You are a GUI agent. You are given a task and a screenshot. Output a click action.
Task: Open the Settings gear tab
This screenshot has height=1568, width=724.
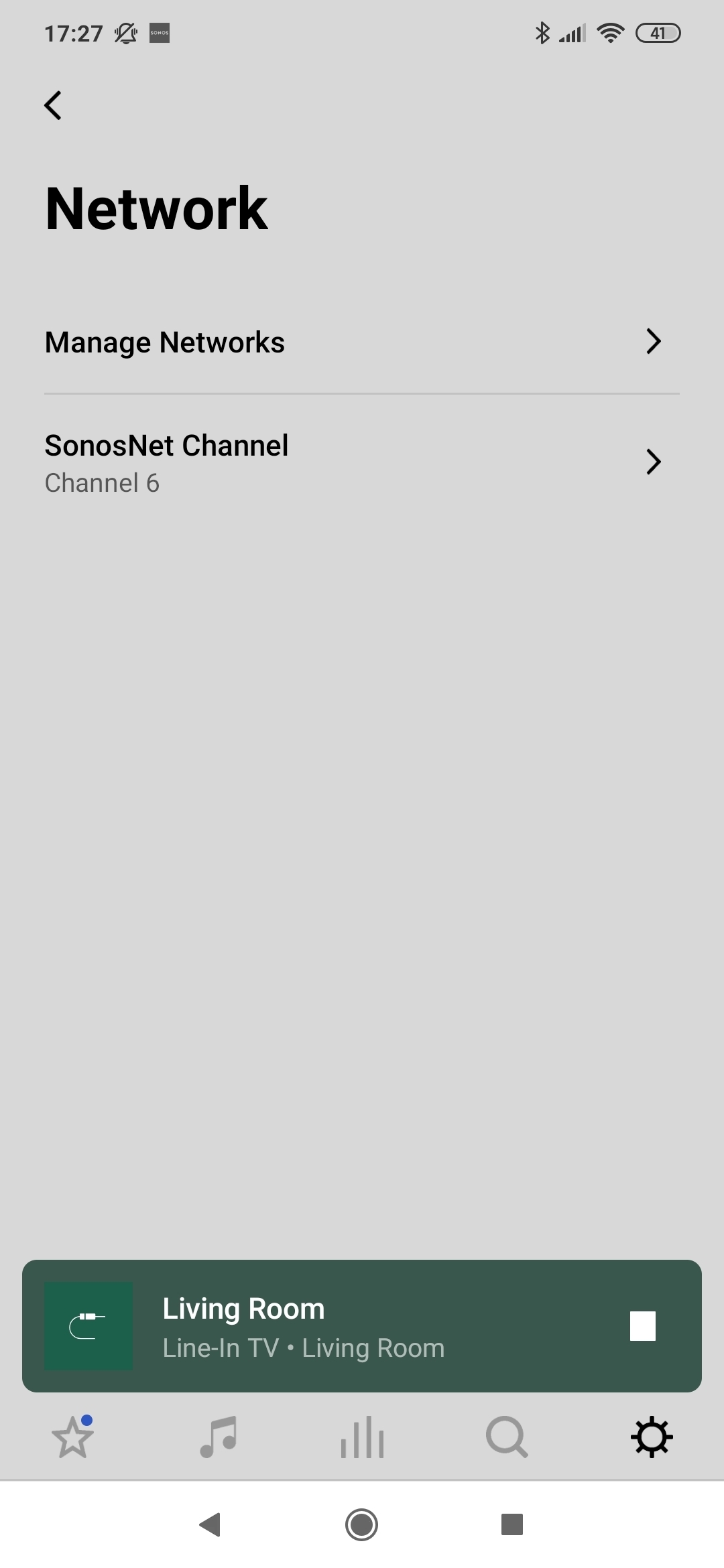[x=652, y=1437]
